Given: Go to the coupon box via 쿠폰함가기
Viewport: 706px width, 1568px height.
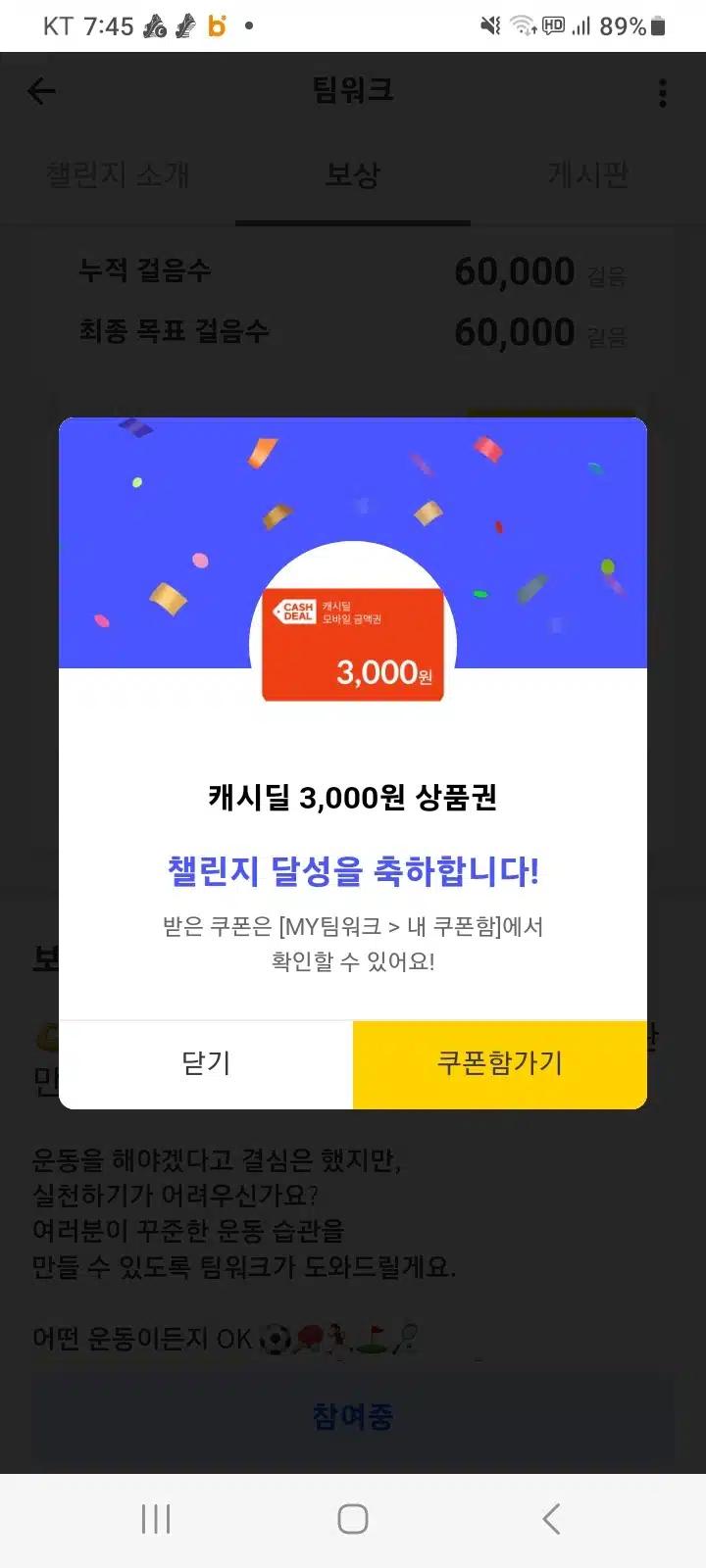Looking at the screenshot, I should coord(500,1063).
